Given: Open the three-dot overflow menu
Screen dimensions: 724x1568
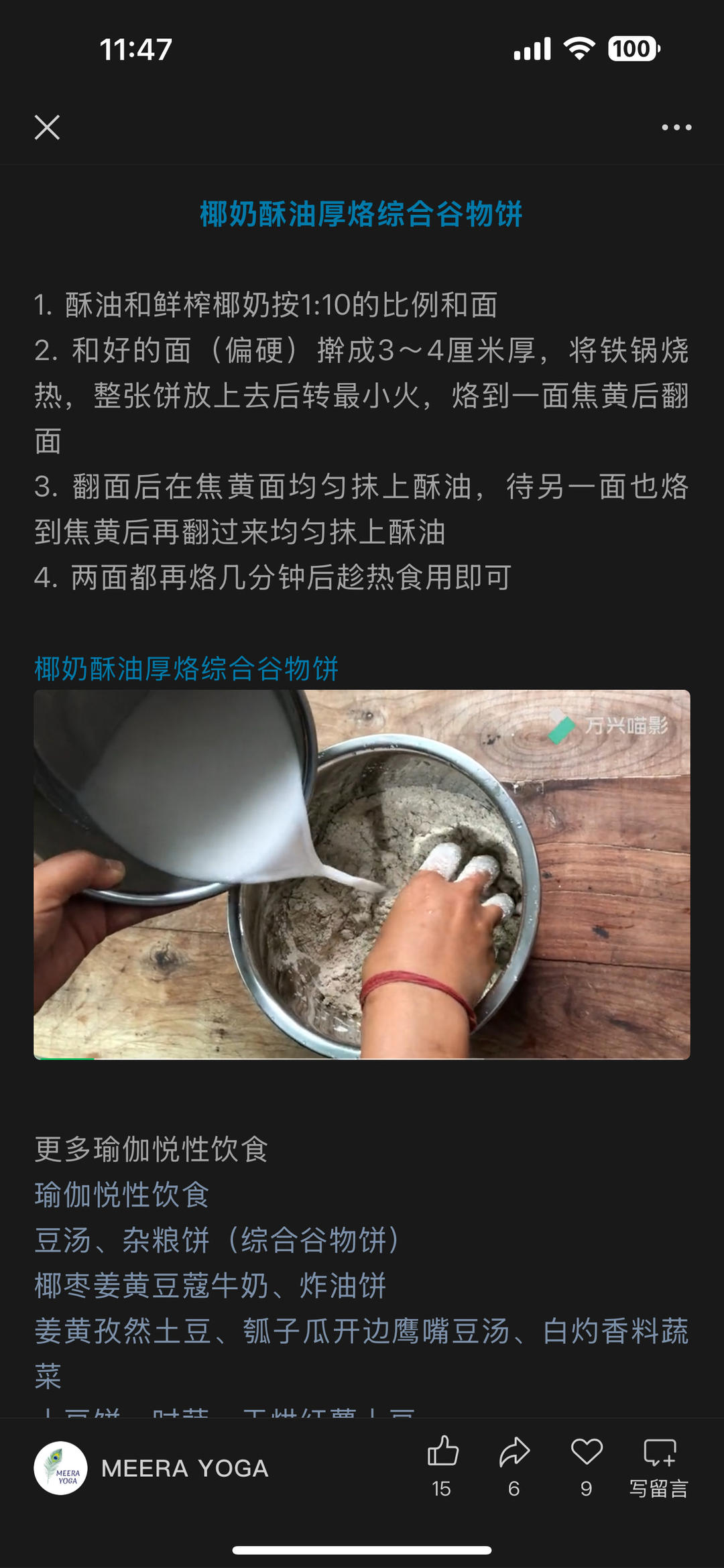Looking at the screenshot, I should pyautogui.click(x=676, y=127).
